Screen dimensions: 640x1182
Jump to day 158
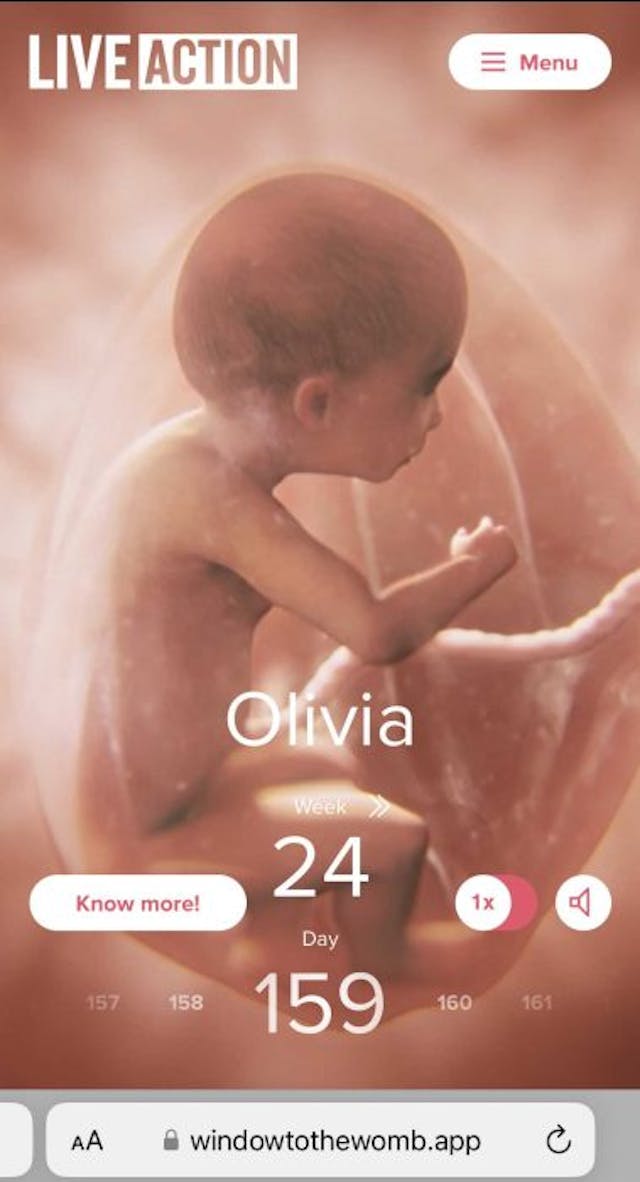tap(185, 1002)
